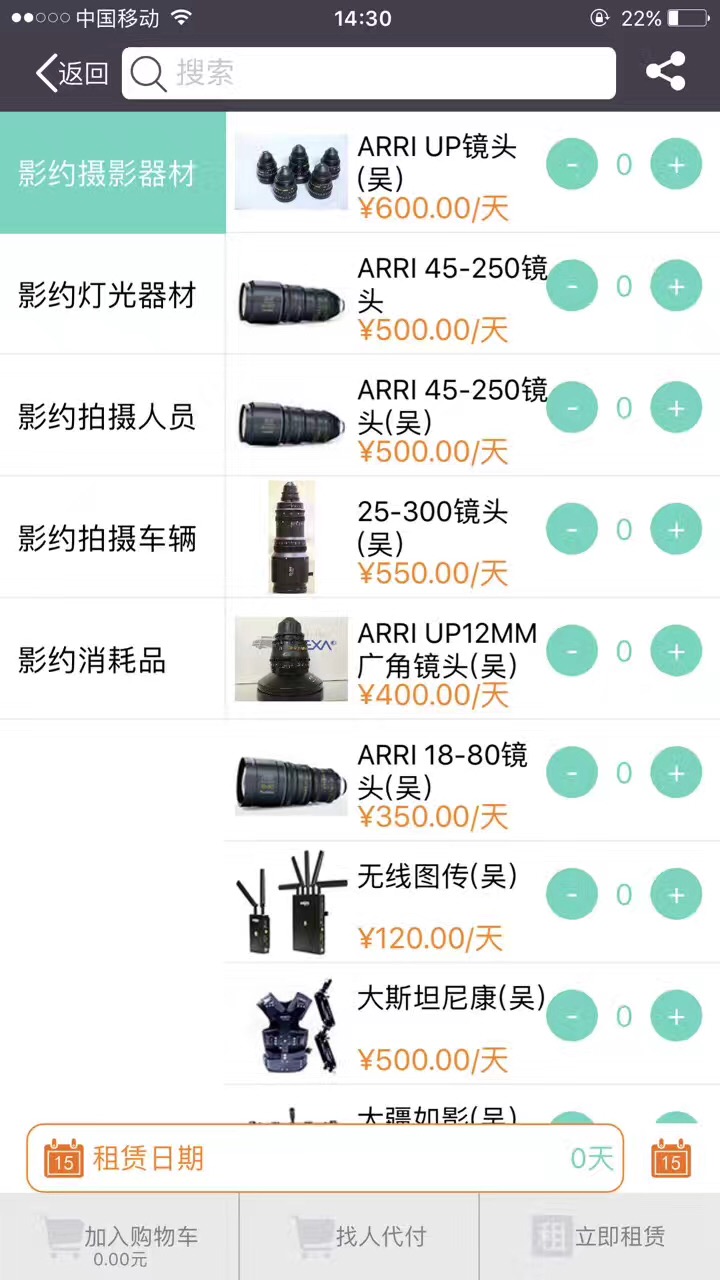Screen dimensions: 720x1280
Task: Tap 加入购物车 to add to cart
Action: tap(120, 1237)
